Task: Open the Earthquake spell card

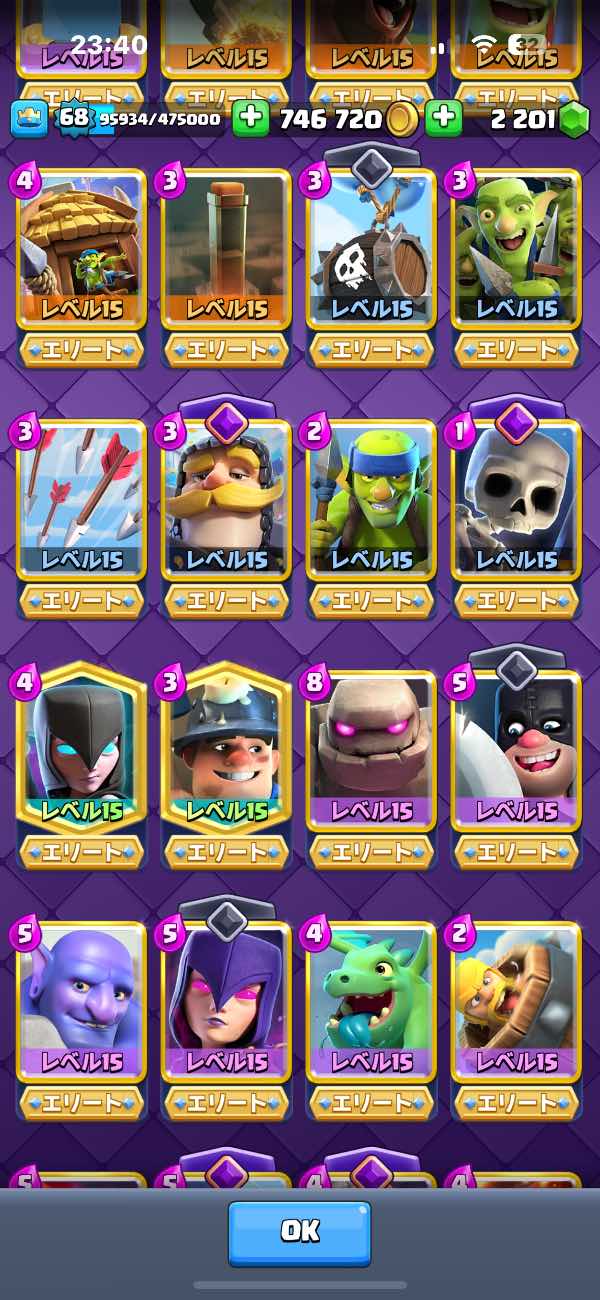Action: coord(226,250)
